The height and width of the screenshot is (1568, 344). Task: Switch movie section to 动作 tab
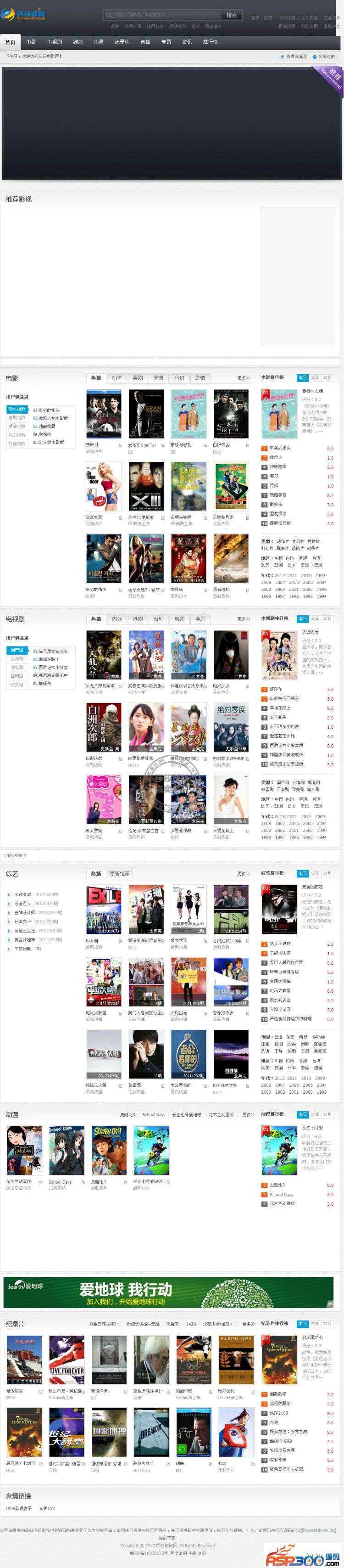coord(117,378)
